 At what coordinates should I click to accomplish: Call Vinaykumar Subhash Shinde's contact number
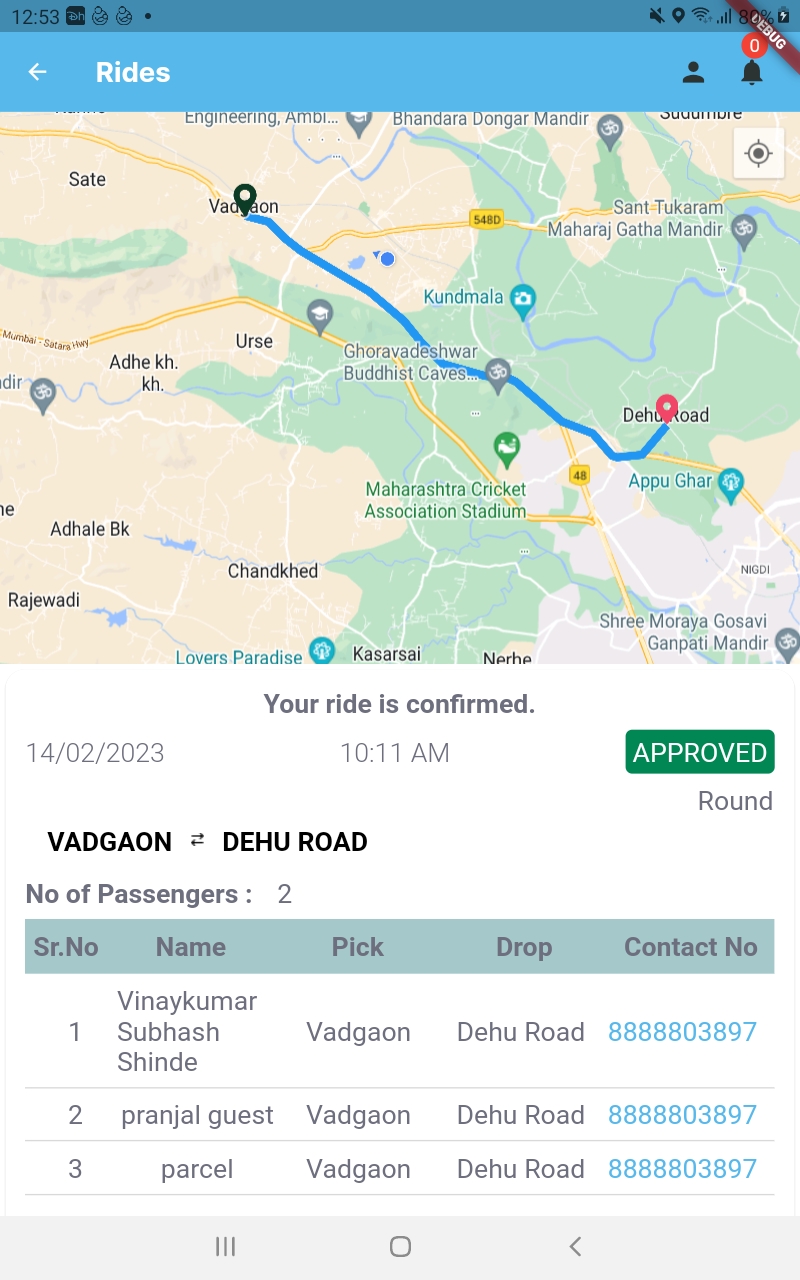[x=682, y=1032]
